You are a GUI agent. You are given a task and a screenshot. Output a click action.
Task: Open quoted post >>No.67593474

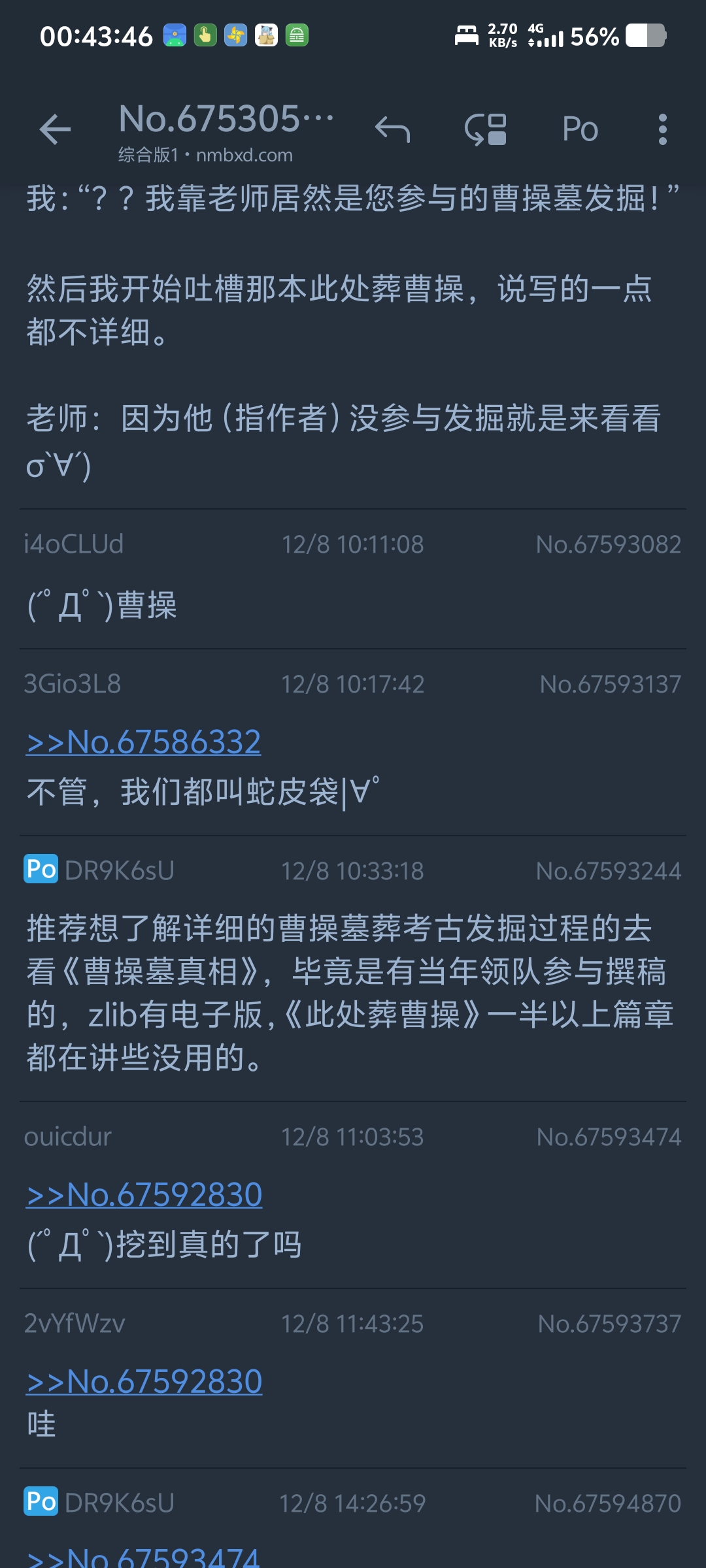(x=144, y=1558)
